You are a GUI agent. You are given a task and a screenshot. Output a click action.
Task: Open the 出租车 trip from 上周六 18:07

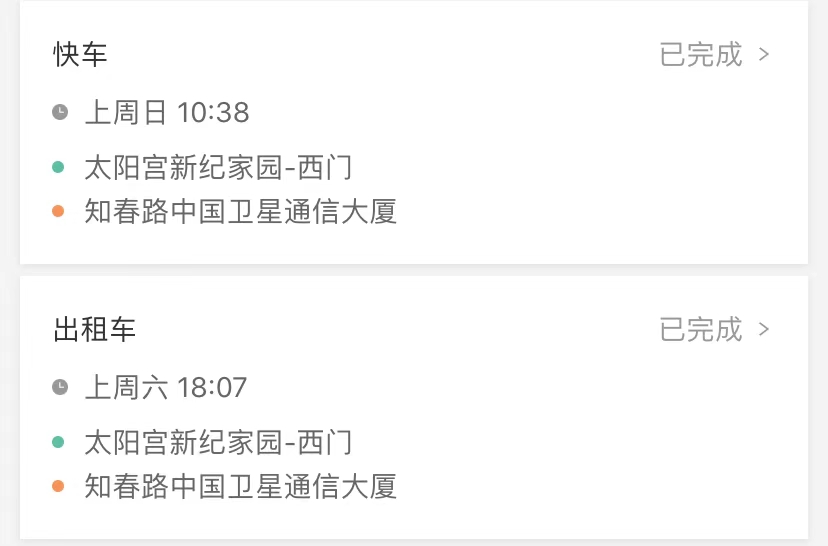tap(413, 407)
